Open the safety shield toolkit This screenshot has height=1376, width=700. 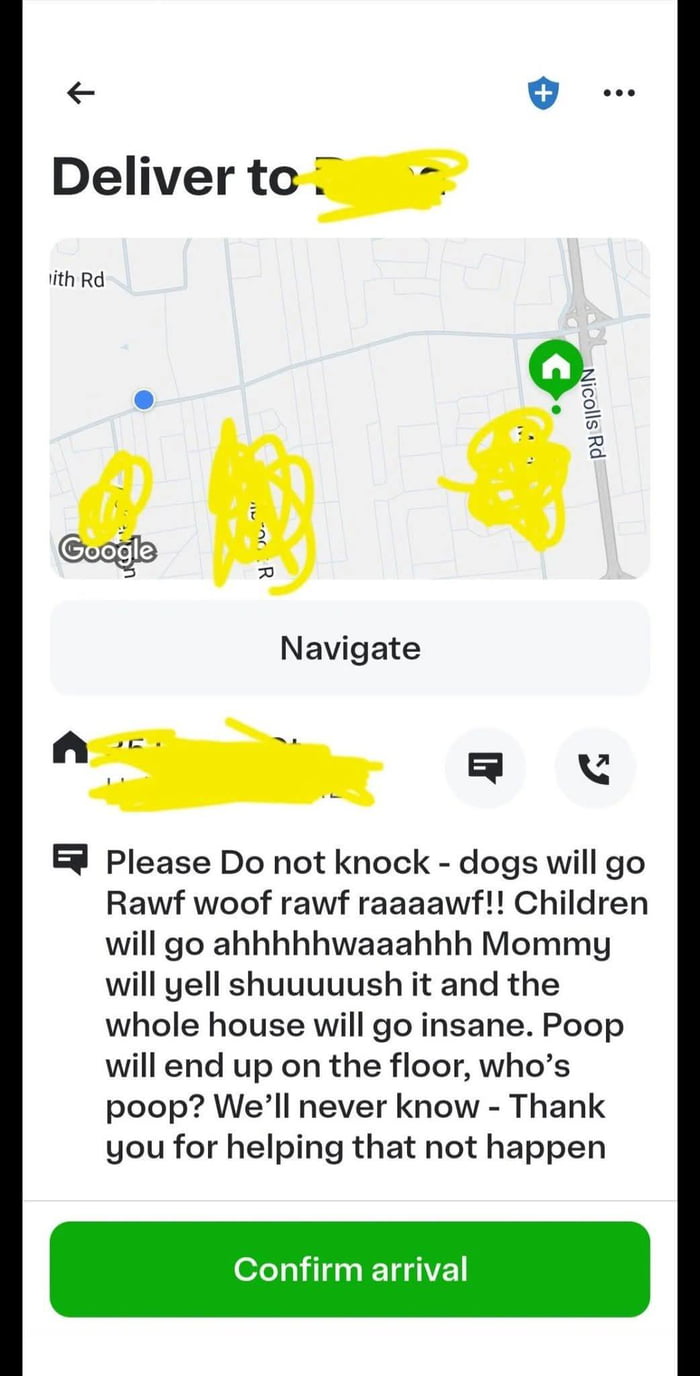coord(542,94)
